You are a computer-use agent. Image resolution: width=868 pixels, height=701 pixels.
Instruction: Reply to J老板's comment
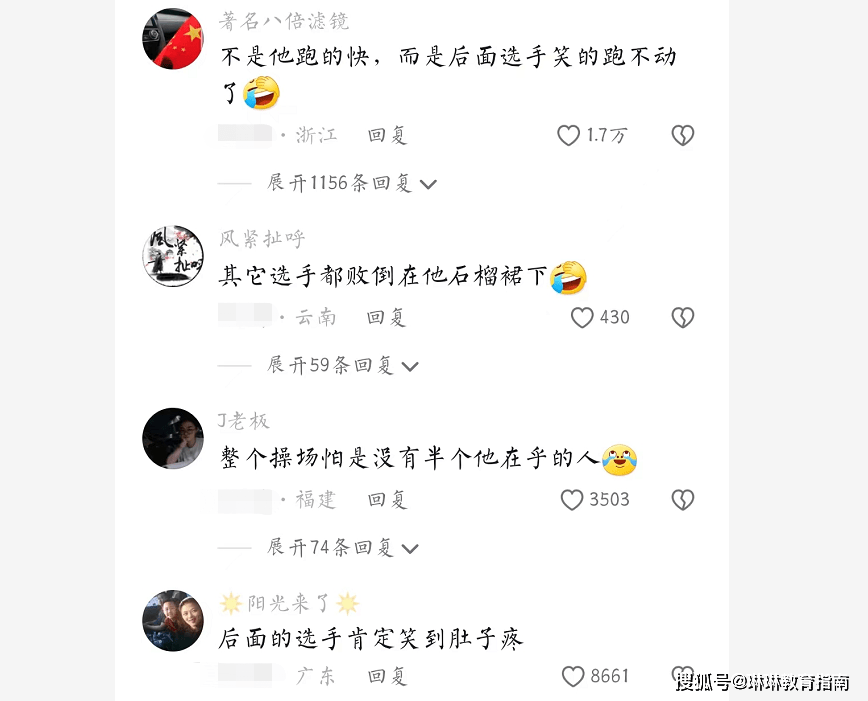coord(387,499)
